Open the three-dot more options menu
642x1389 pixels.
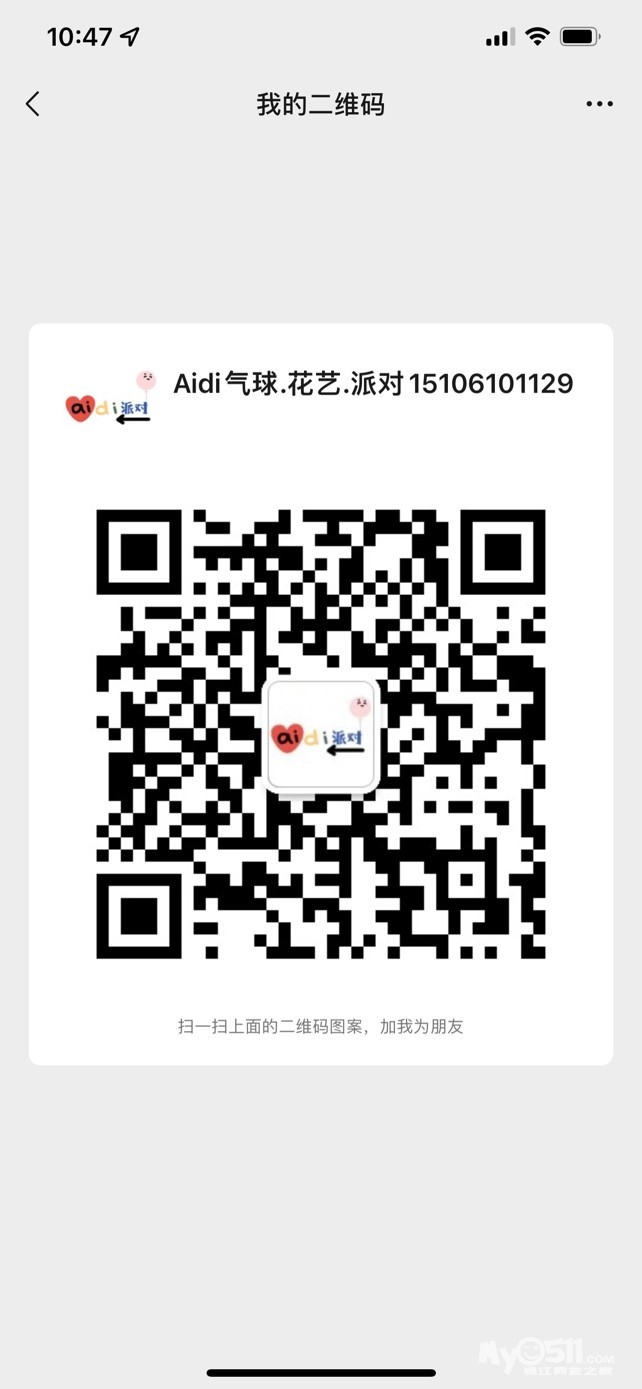pyautogui.click(x=600, y=104)
